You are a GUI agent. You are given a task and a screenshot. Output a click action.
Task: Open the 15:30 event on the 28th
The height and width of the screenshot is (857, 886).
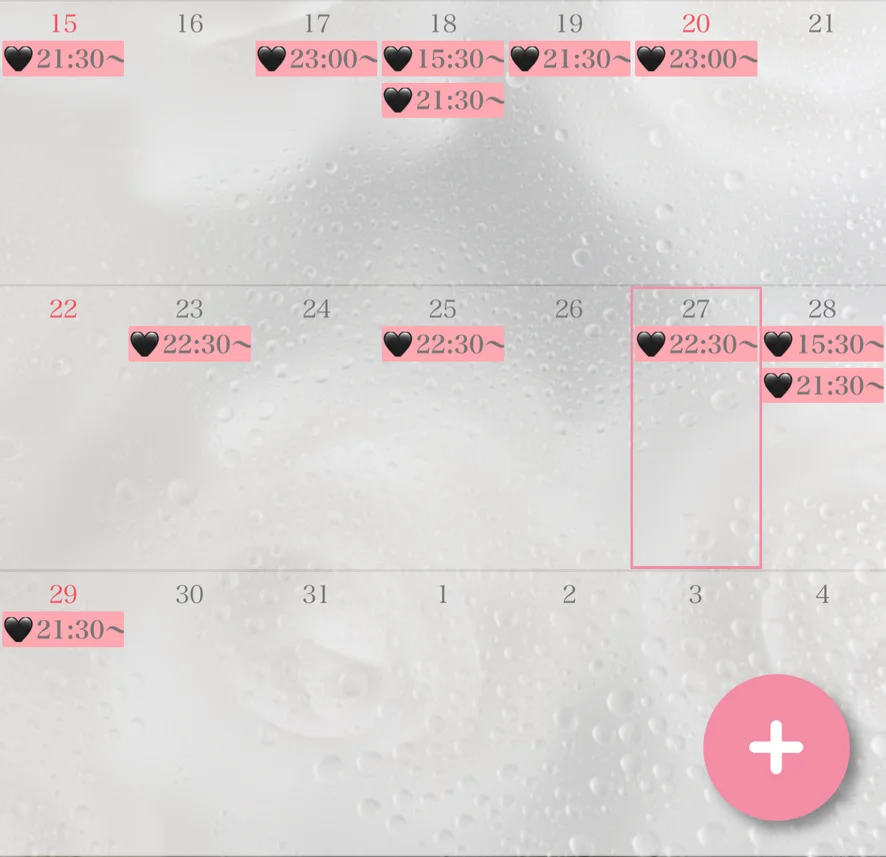point(823,344)
